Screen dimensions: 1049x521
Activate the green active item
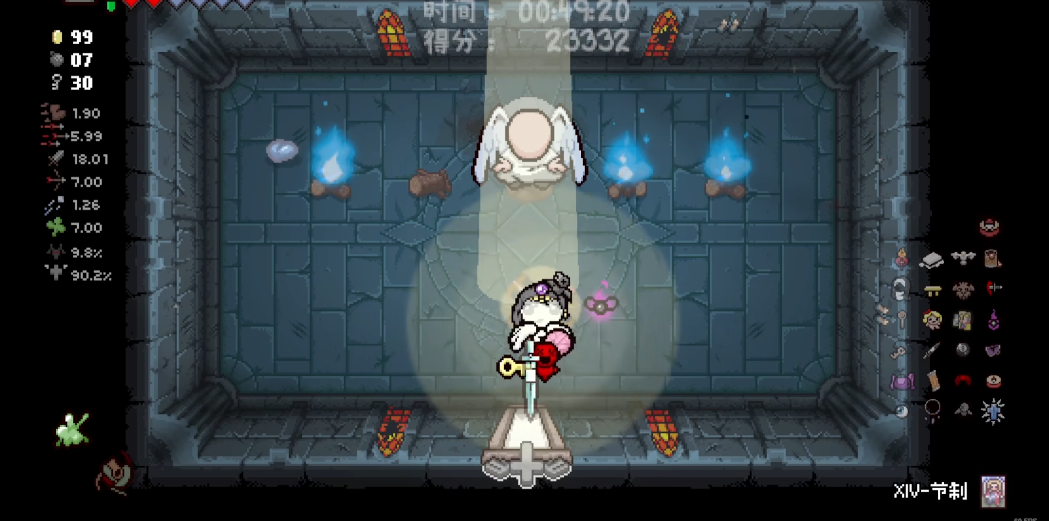73,430
